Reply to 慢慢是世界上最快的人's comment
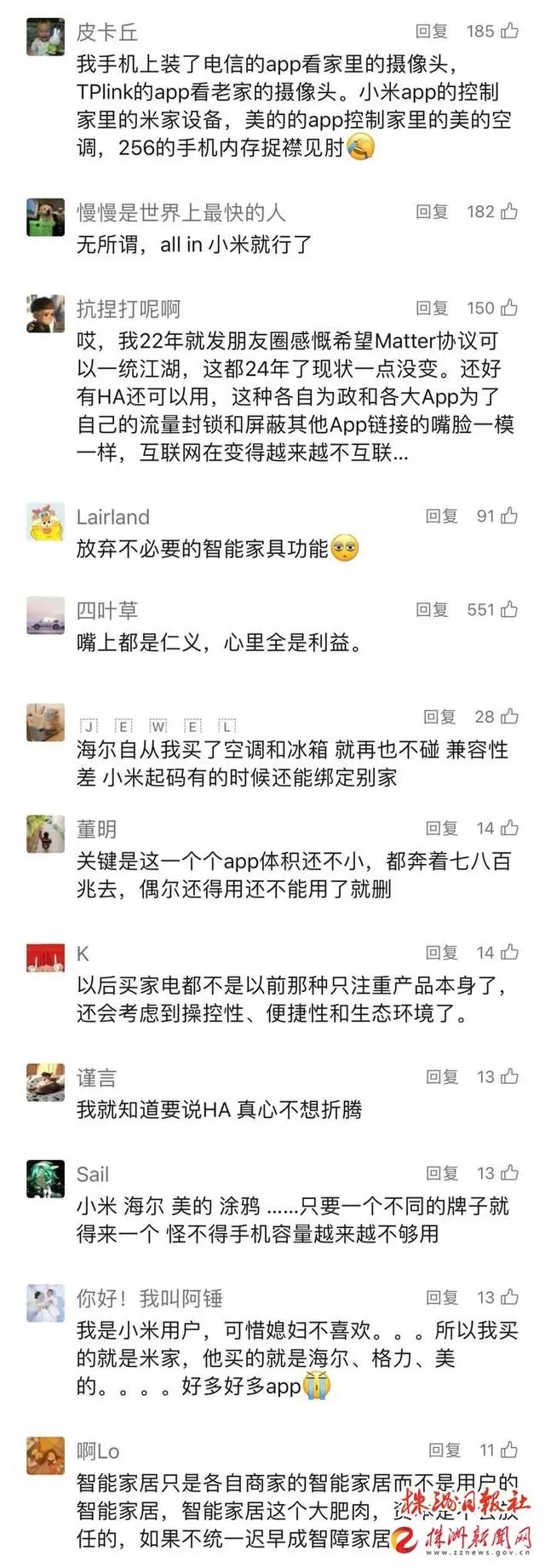545x1568 pixels. click(432, 211)
